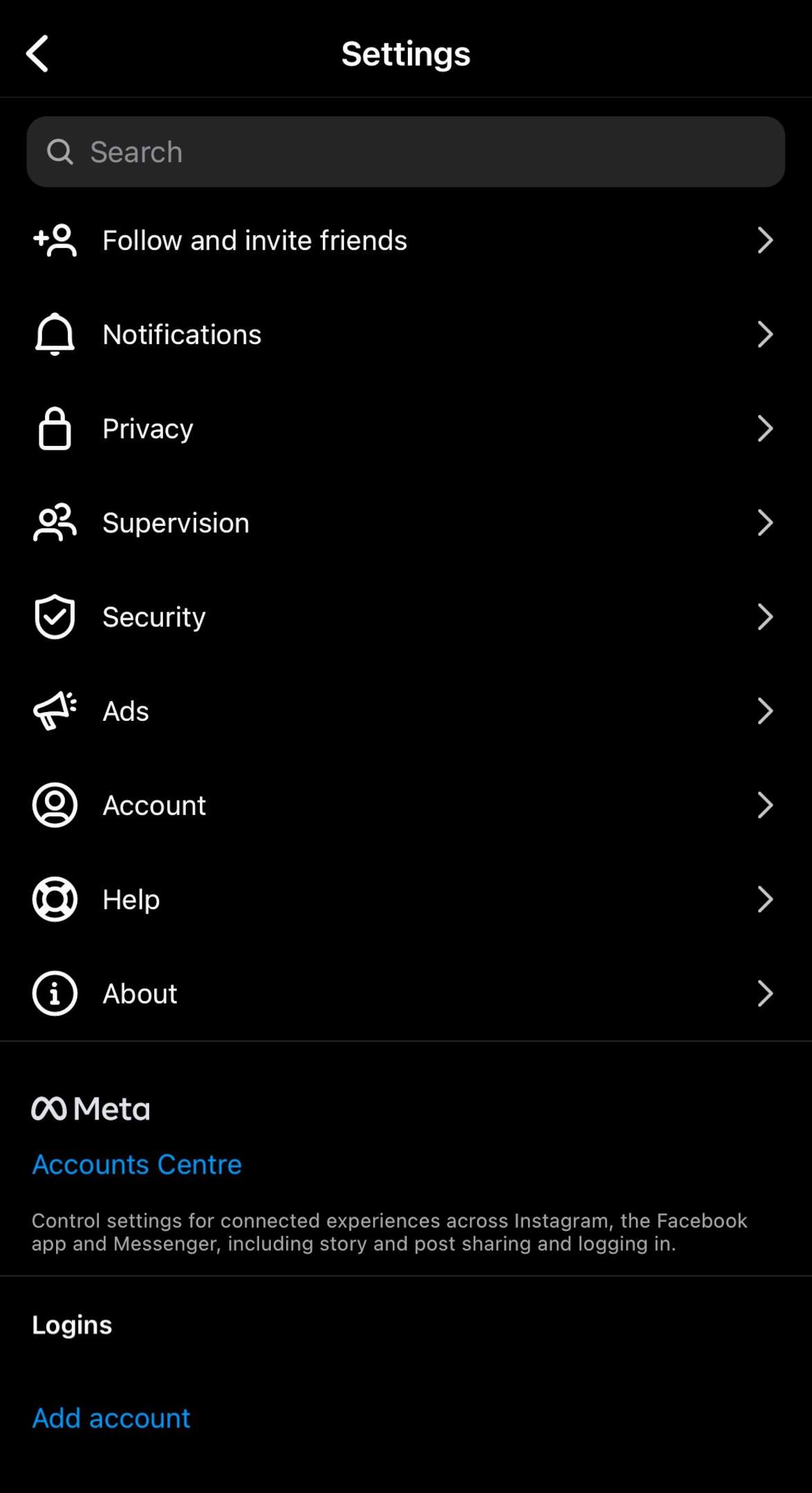Tap the settings search field
This screenshot has height=1493, width=812.
(406, 152)
